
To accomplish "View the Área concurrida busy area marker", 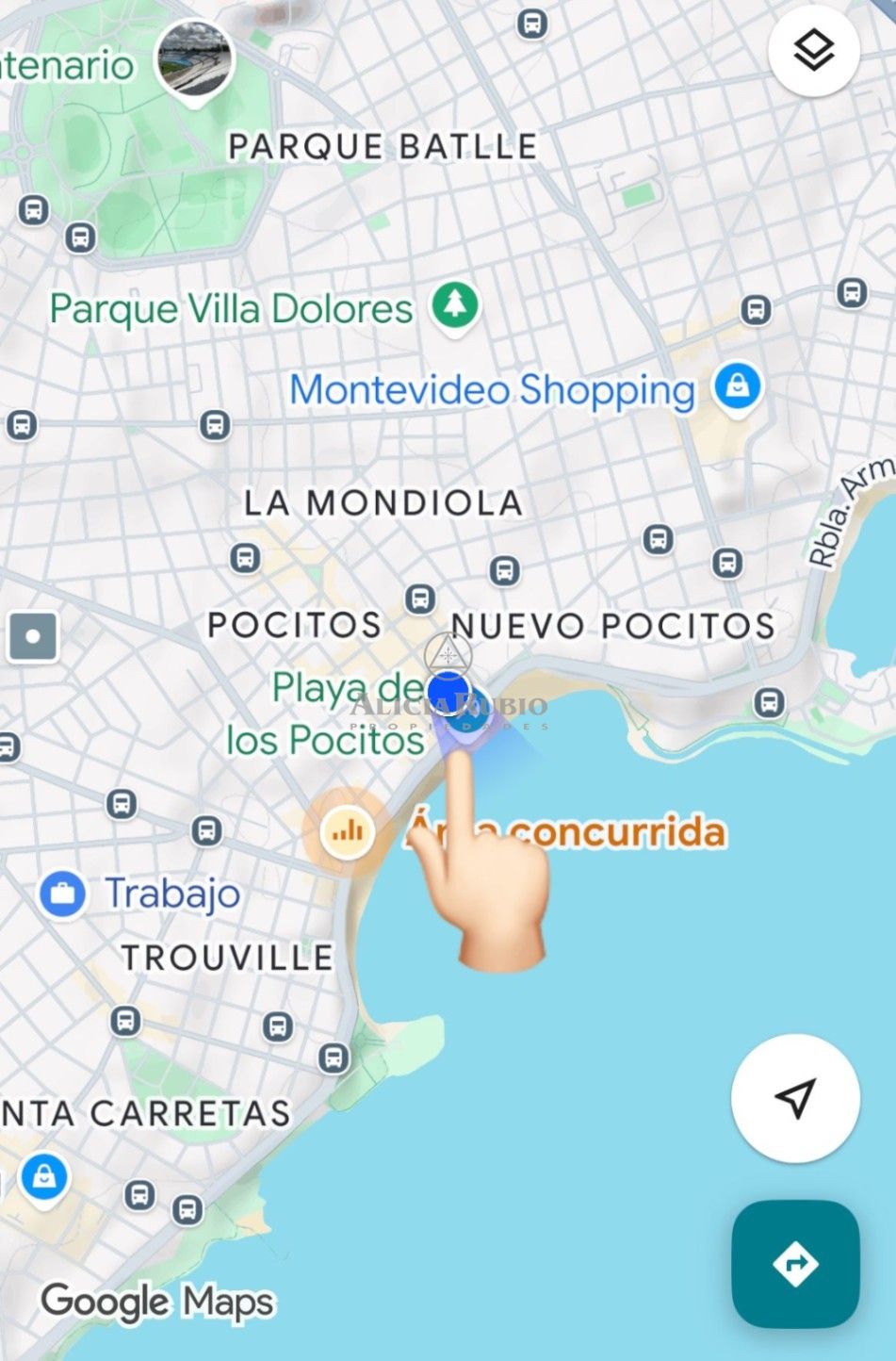I will [x=348, y=831].
